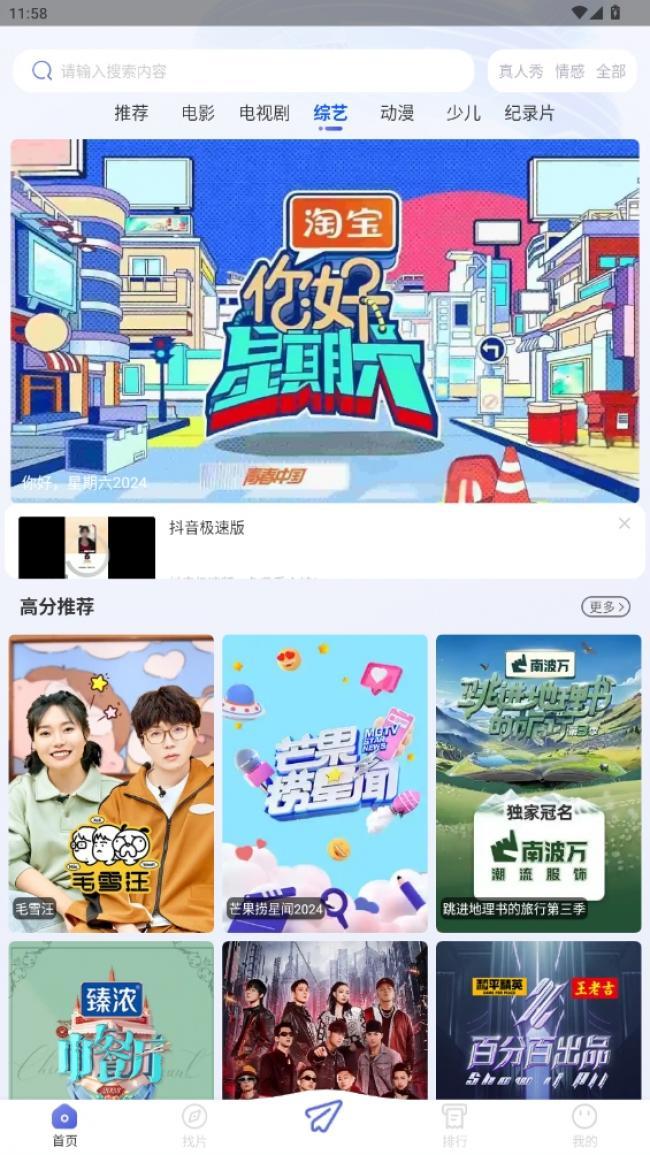Screen dimensions: 650x1155
Task: Open the 毛雪汪 show card
Action: (111, 783)
